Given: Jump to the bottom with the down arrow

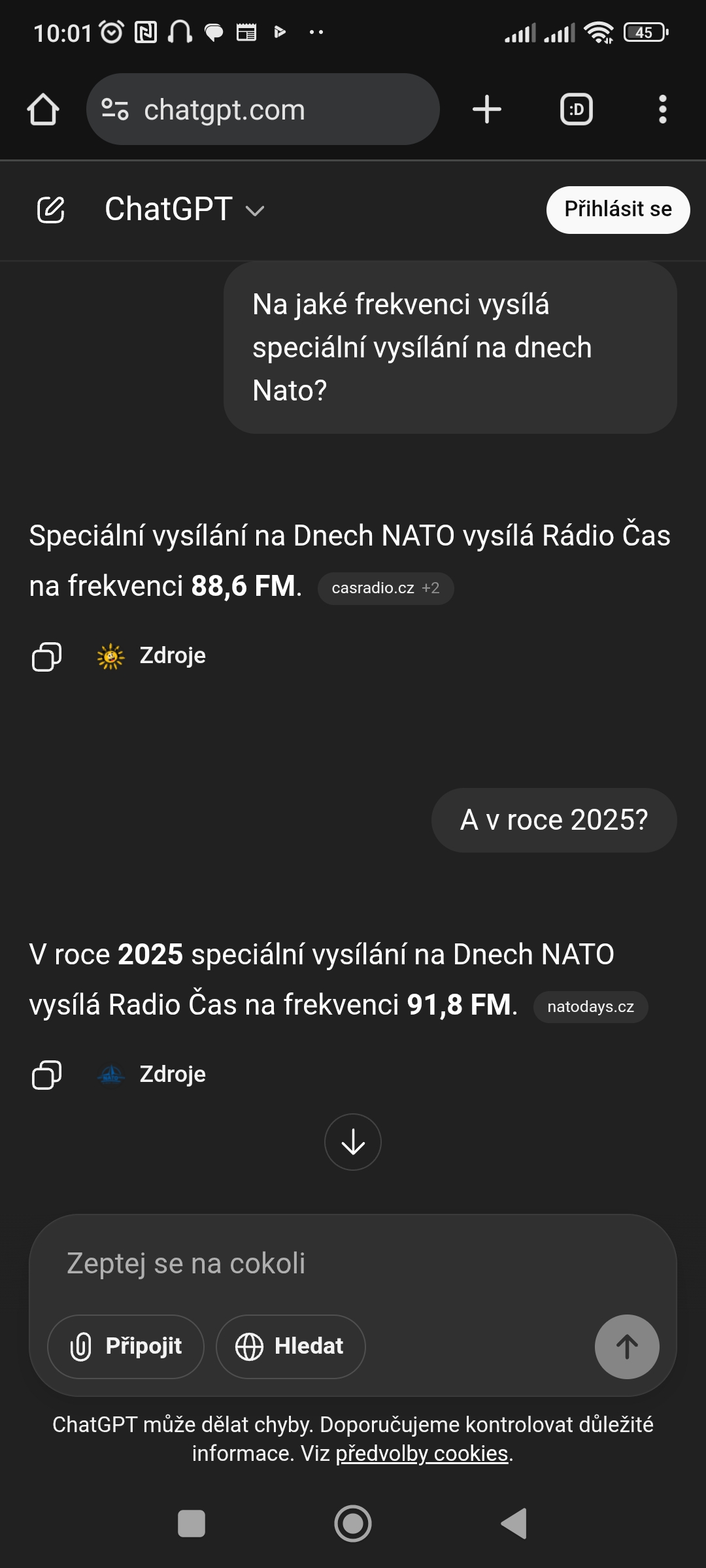Looking at the screenshot, I should [x=353, y=1142].
